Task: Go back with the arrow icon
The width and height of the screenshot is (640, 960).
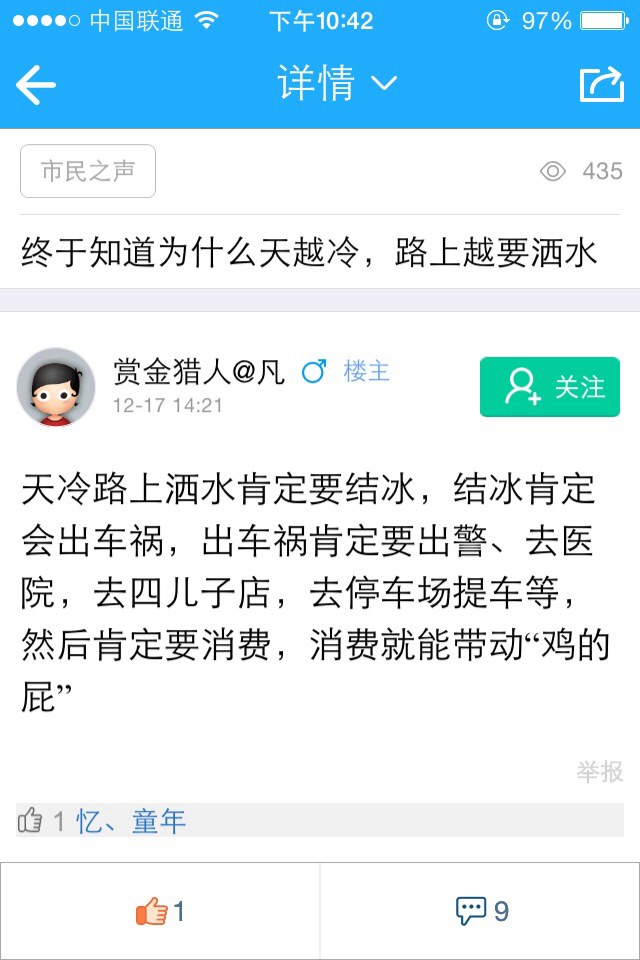Action: click(36, 86)
